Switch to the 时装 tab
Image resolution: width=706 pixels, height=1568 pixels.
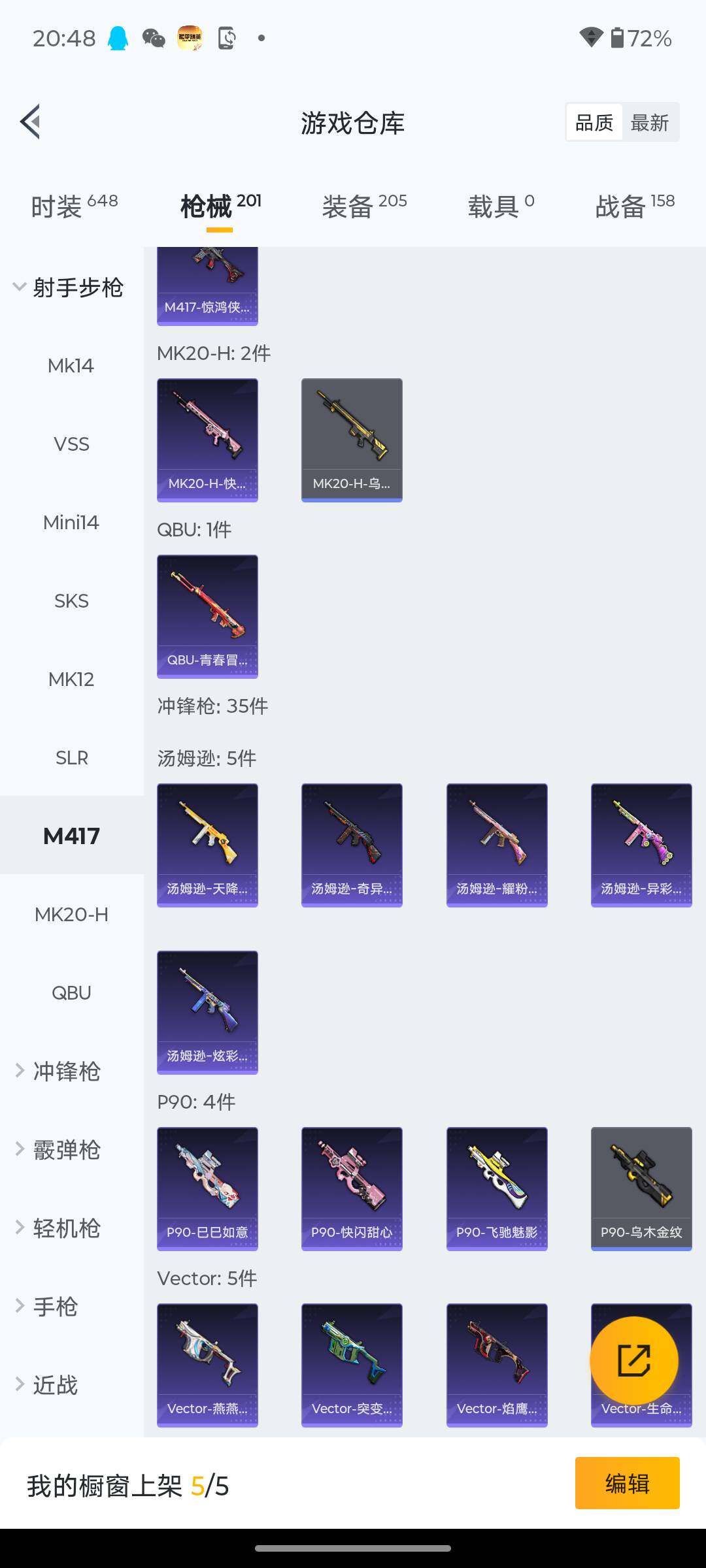74,206
